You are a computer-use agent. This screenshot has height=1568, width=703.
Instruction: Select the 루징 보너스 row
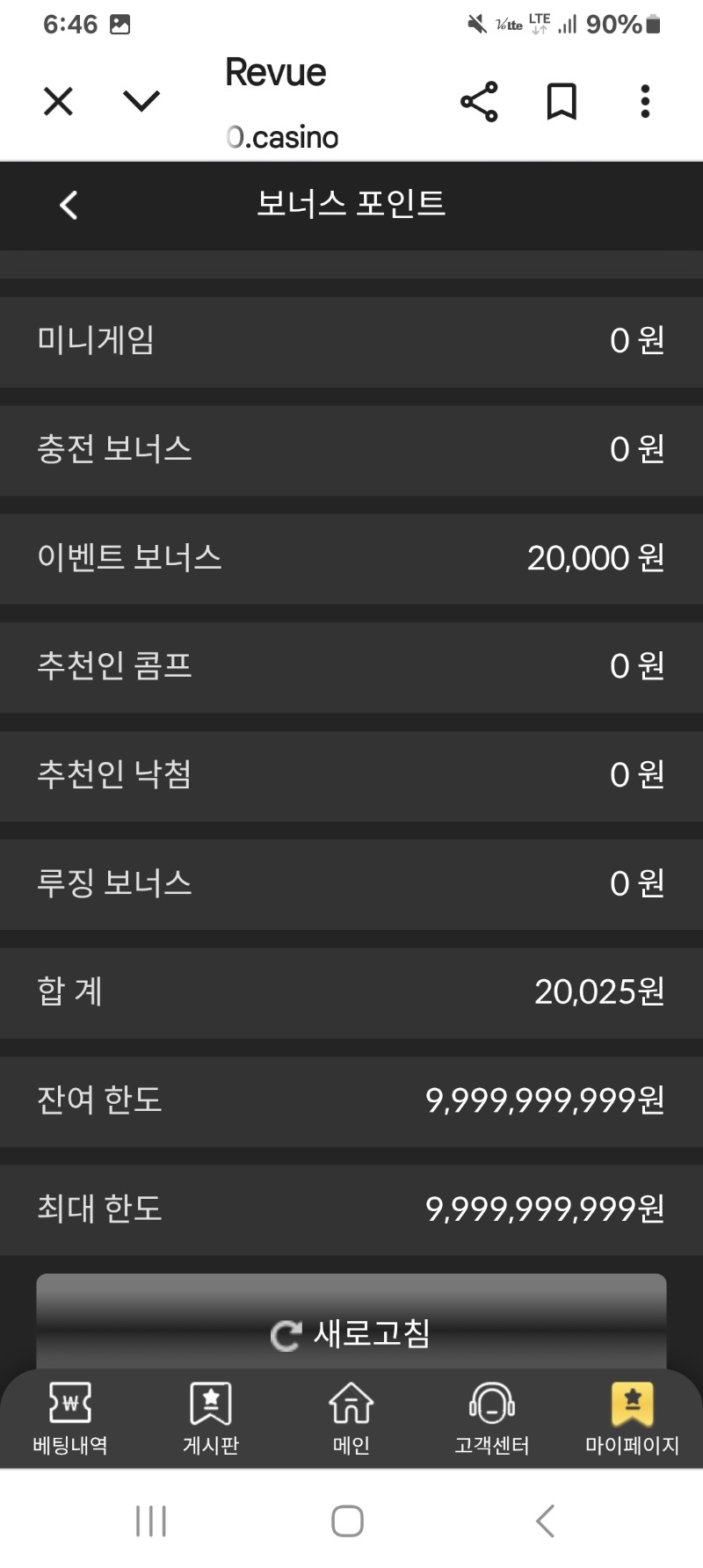coord(350,884)
